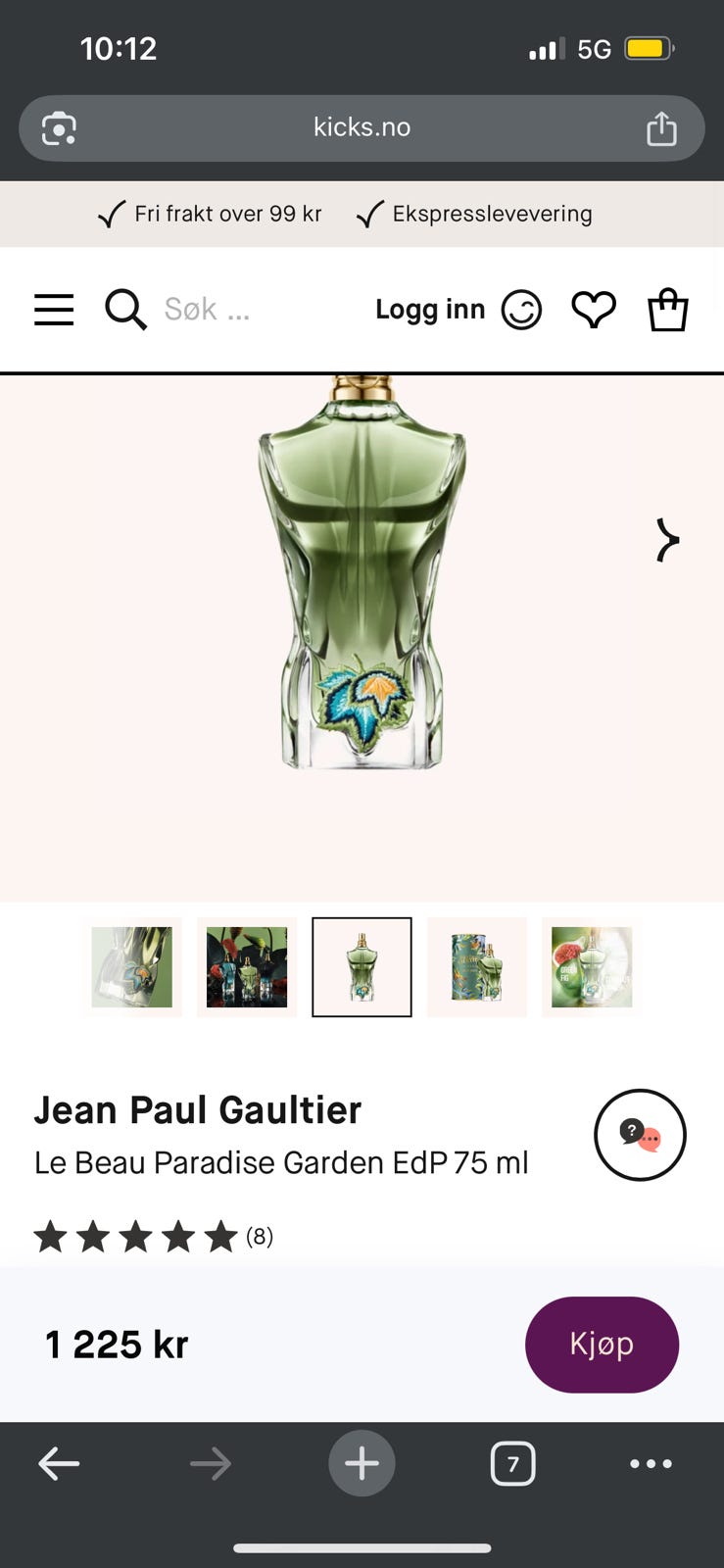The image size is (724, 1568).
Task: Tap Logg inn to sign in
Action: pyautogui.click(x=430, y=310)
